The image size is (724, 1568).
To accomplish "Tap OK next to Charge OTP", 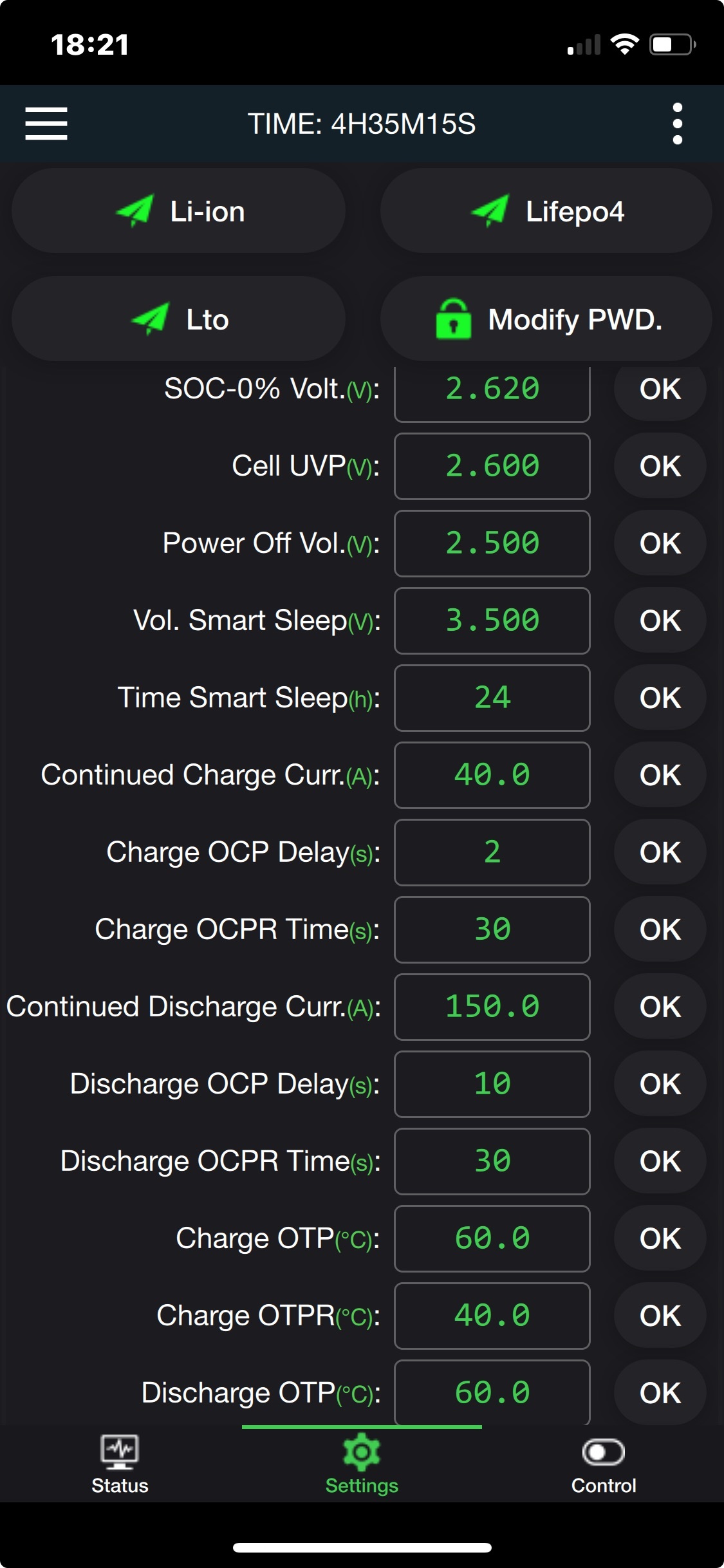I will 660,1238.
